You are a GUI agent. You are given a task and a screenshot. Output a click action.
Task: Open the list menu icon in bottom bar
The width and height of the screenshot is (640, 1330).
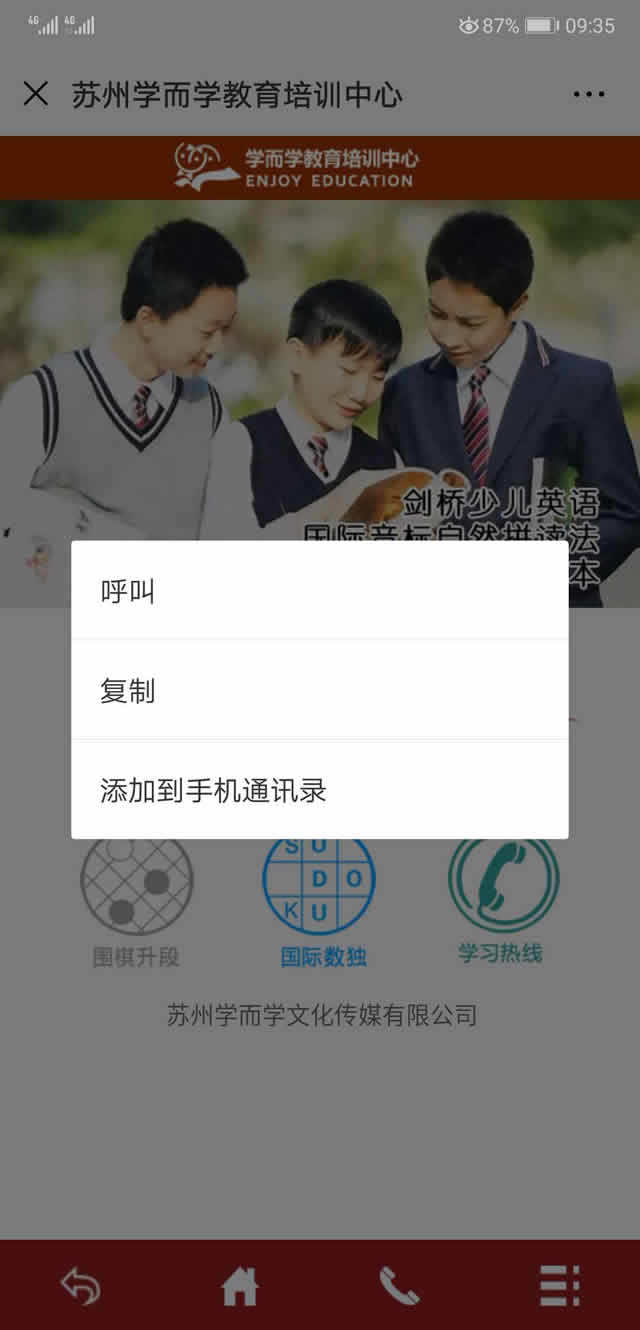coord(559,1285)
